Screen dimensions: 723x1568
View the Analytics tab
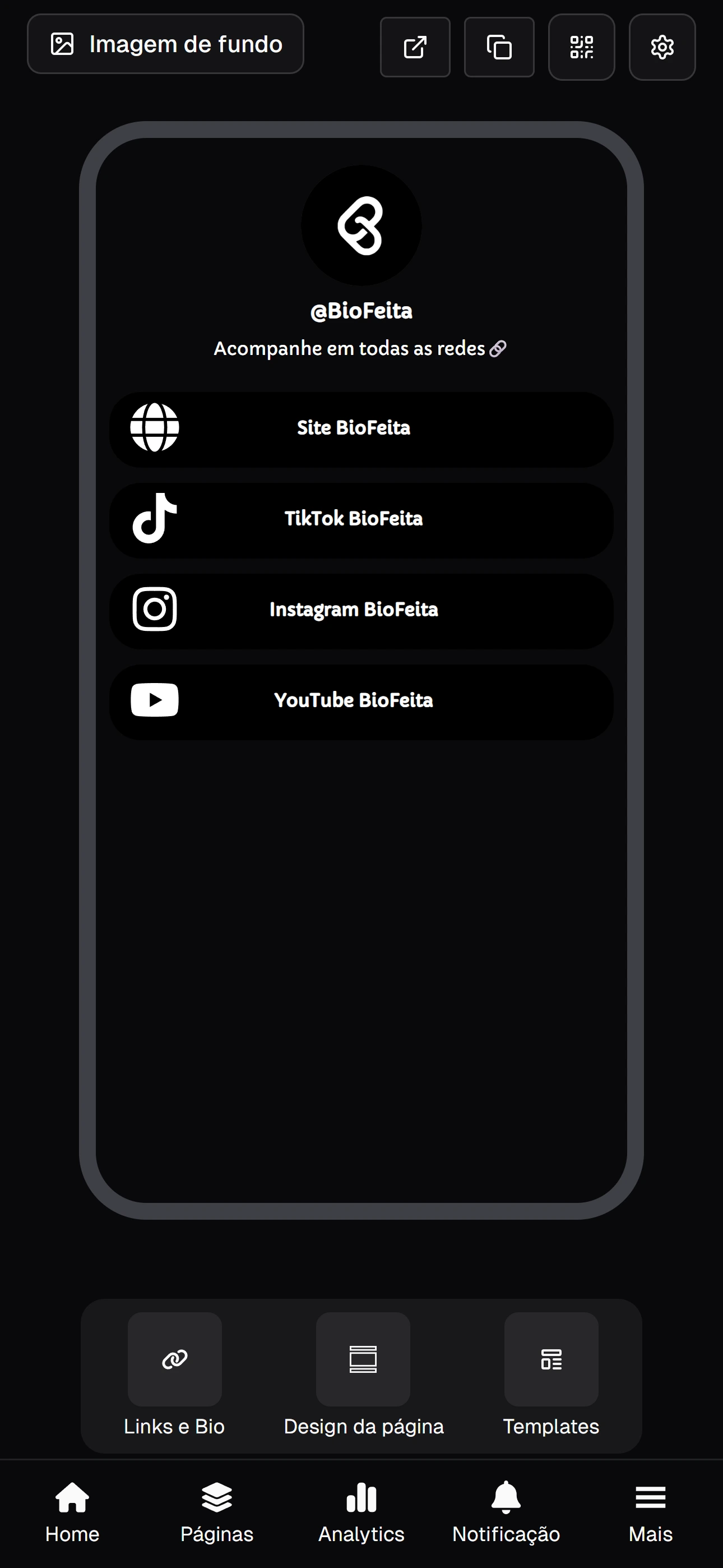tap(361, 1512)
